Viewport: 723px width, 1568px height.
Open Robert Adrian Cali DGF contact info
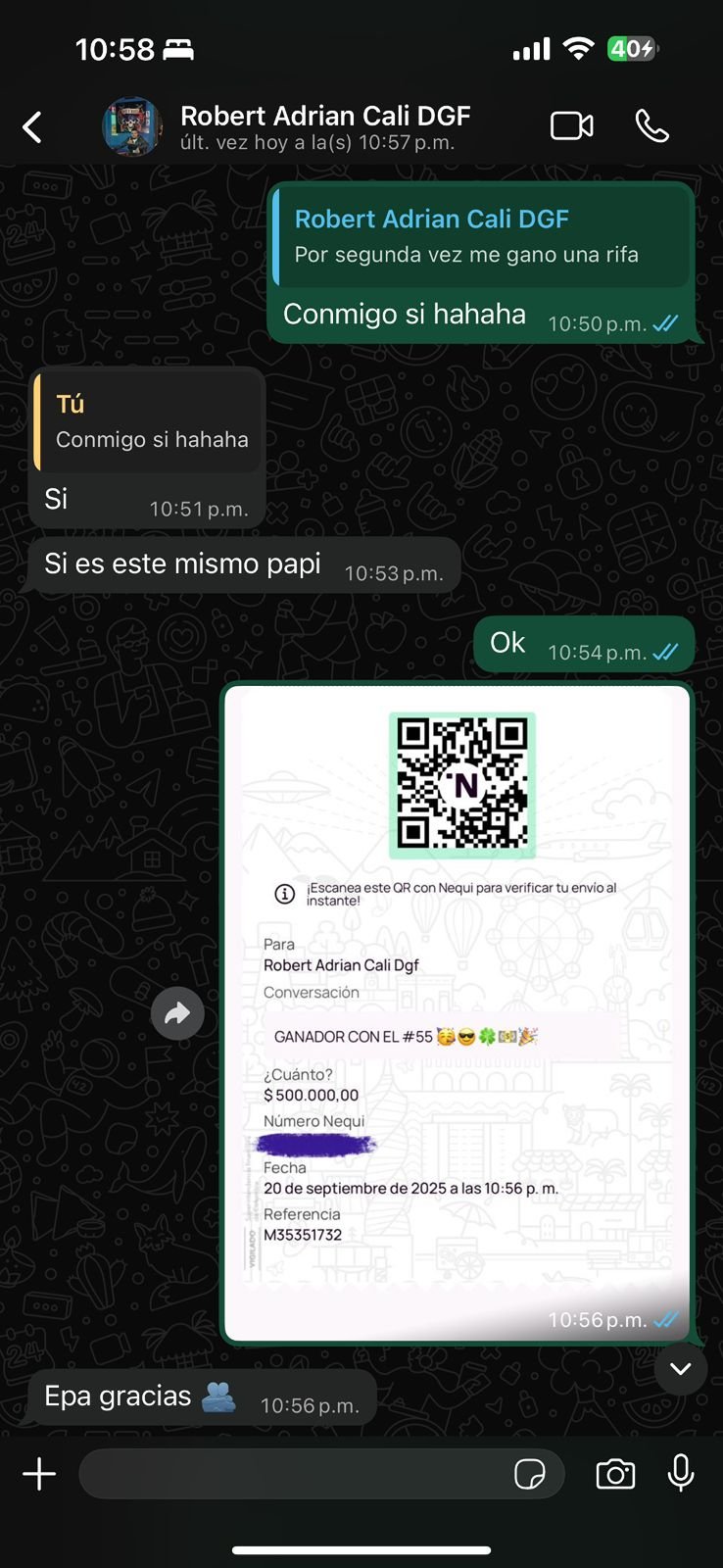323,127
